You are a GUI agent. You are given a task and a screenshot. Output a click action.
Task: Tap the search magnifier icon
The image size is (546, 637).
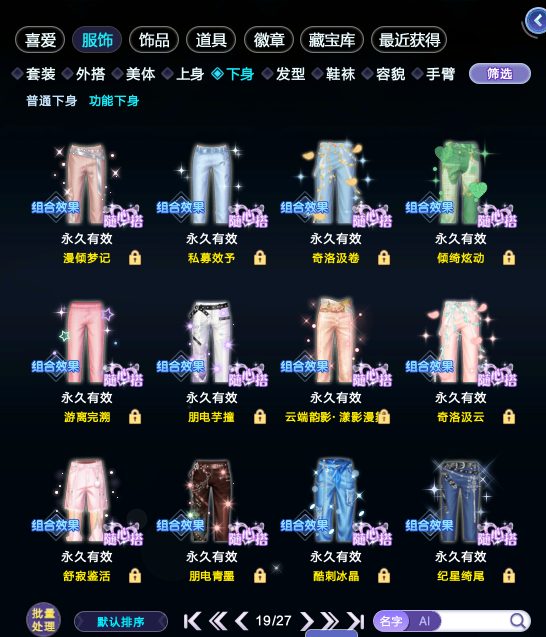pos(518,621)
